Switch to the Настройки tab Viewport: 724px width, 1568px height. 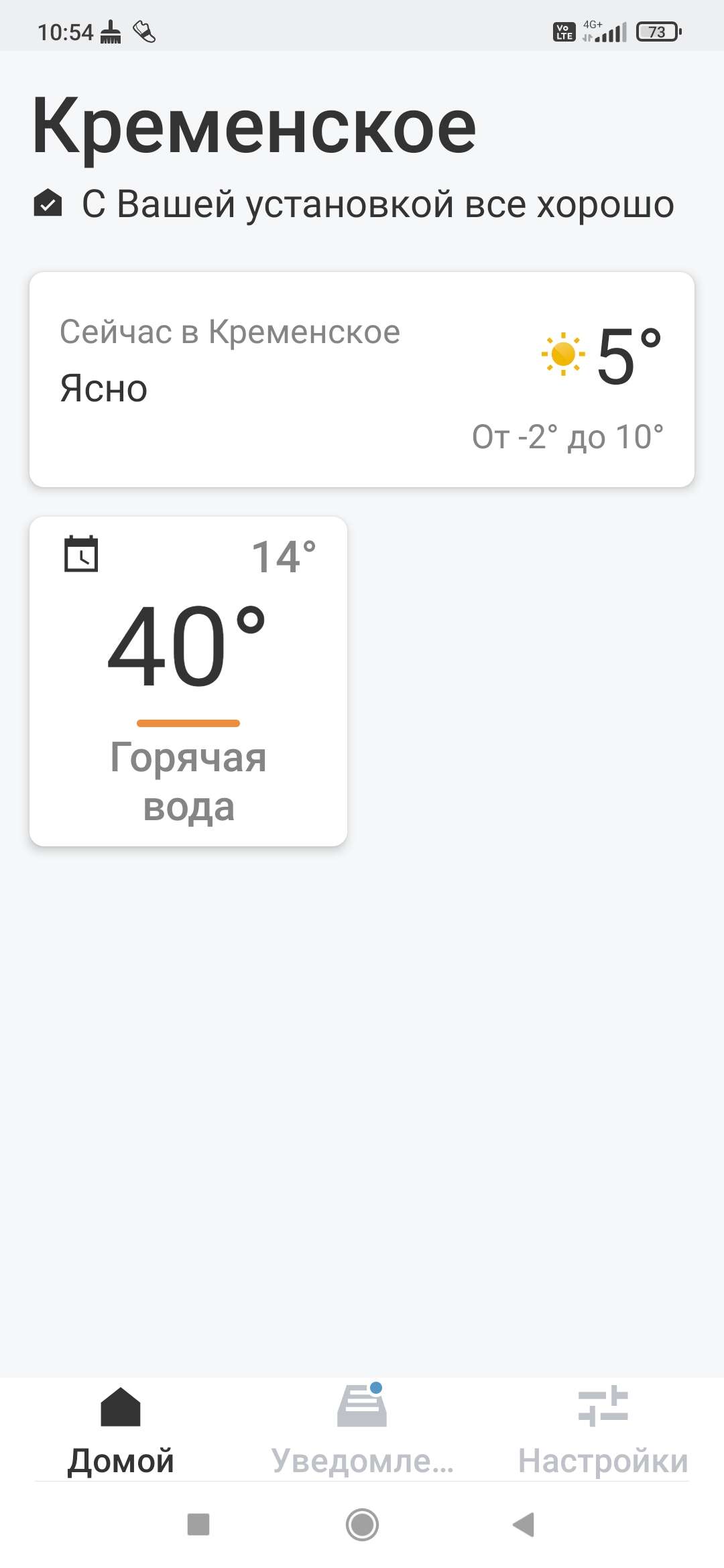tap(603, 1429)
